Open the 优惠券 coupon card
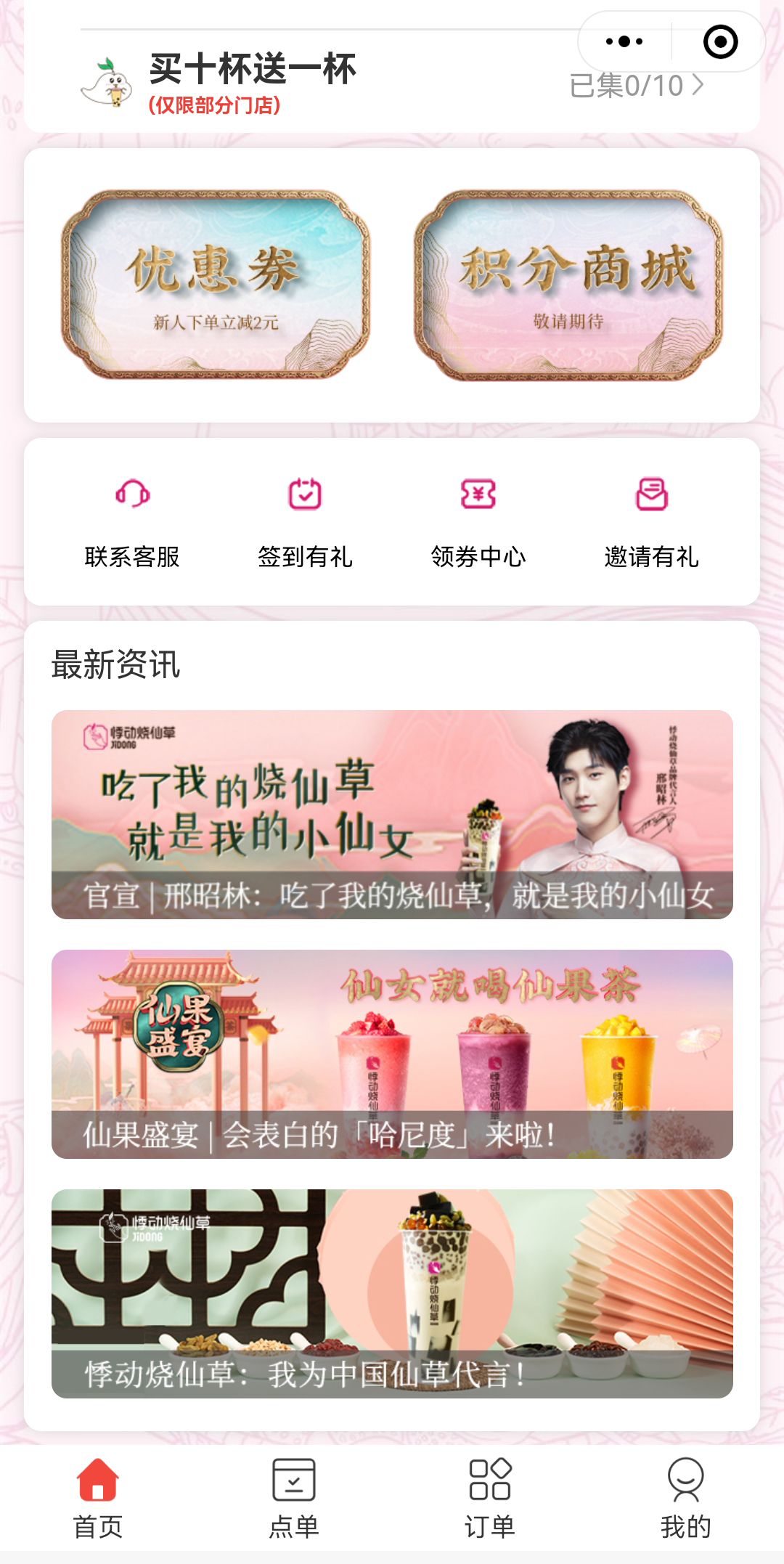The image size is (784, 1564). pyautogui.click(x=216, y=285)
